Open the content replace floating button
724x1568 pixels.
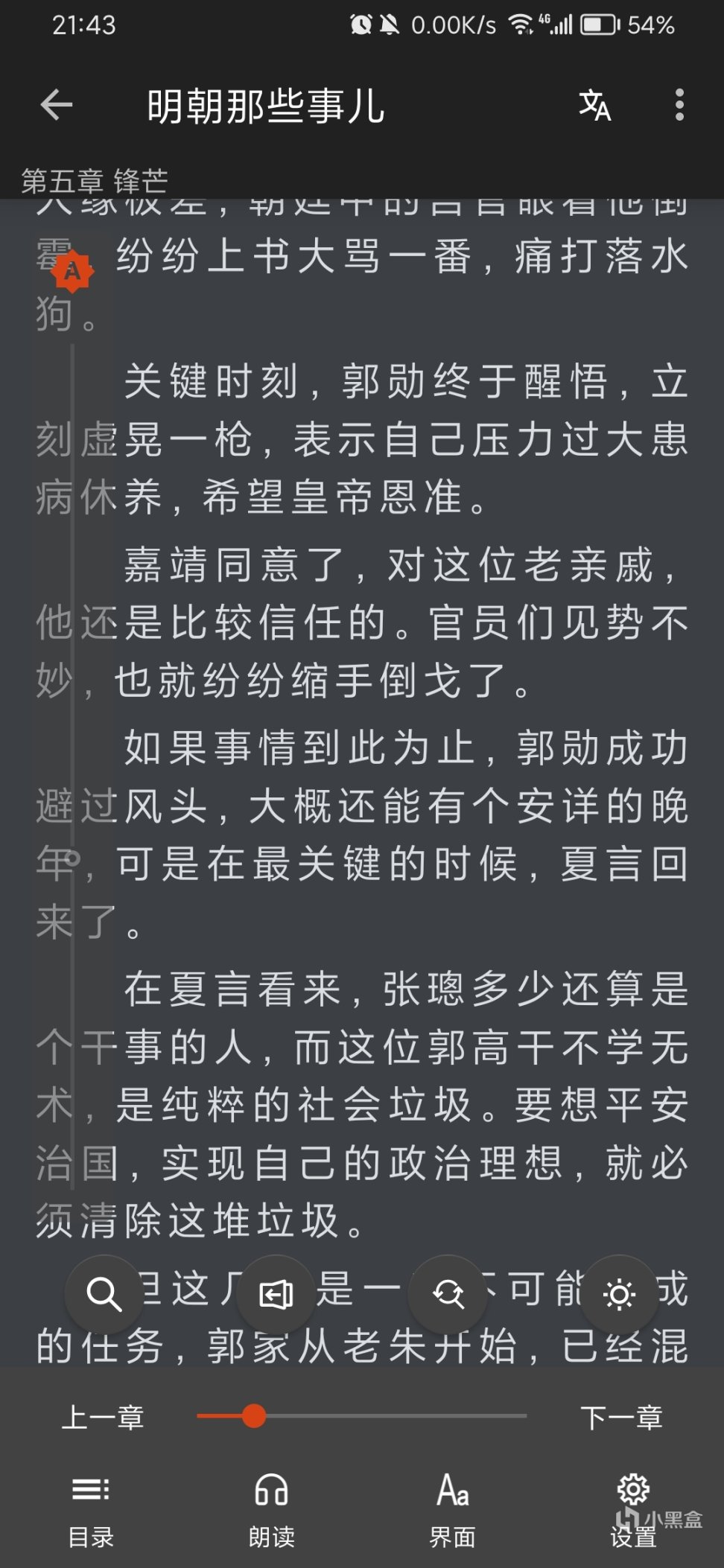point(448,1295)
